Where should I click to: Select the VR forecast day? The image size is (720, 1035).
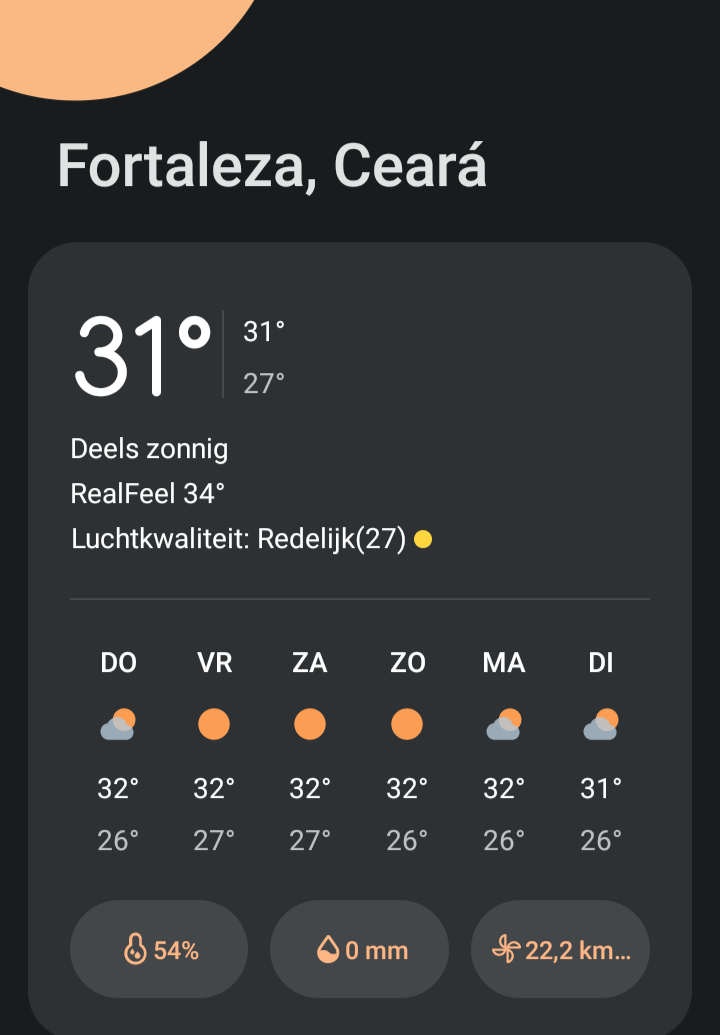pyautogui.click(x=214, y=752)
